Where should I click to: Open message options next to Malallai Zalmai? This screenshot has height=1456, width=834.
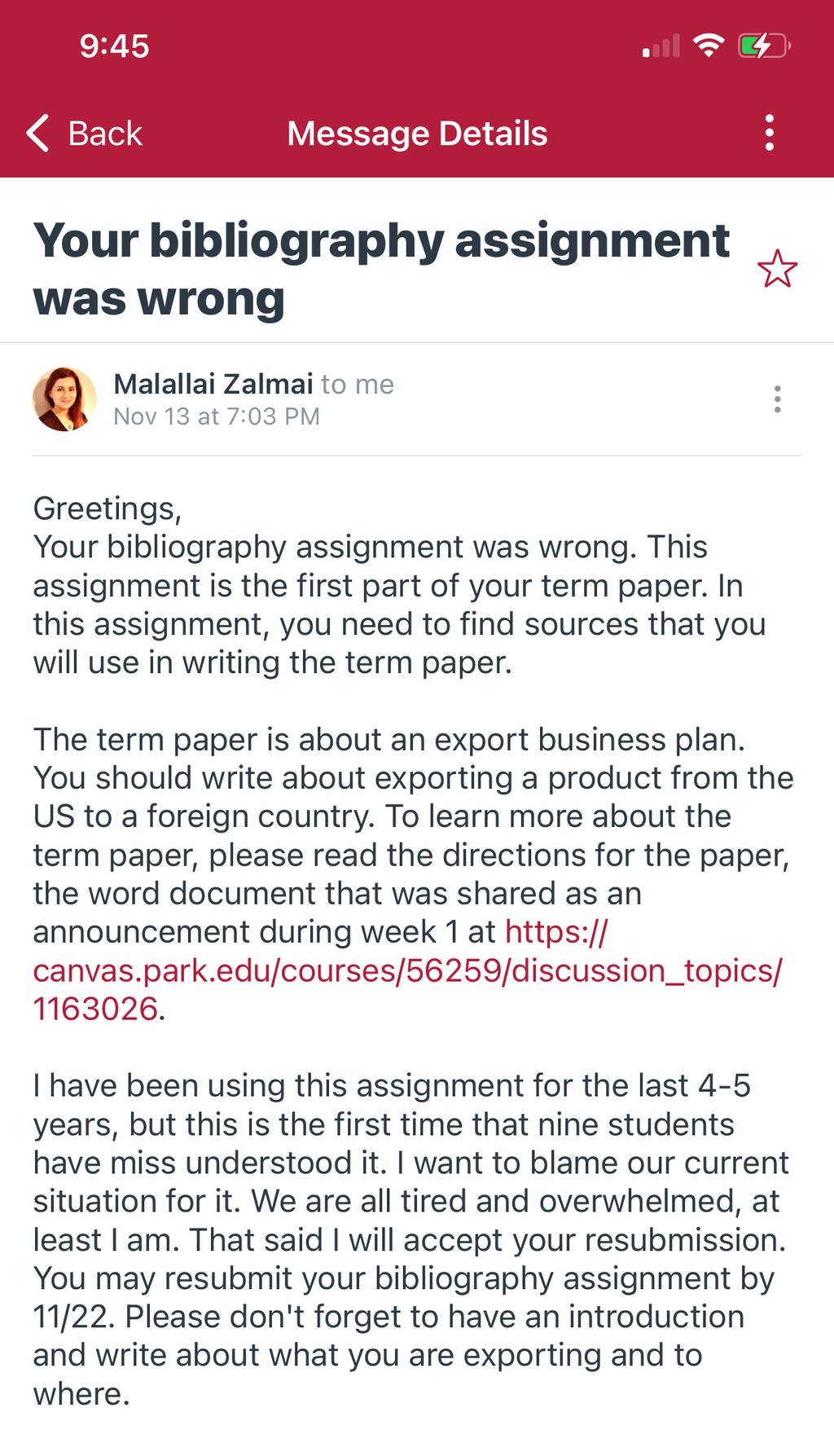point(778,399)
